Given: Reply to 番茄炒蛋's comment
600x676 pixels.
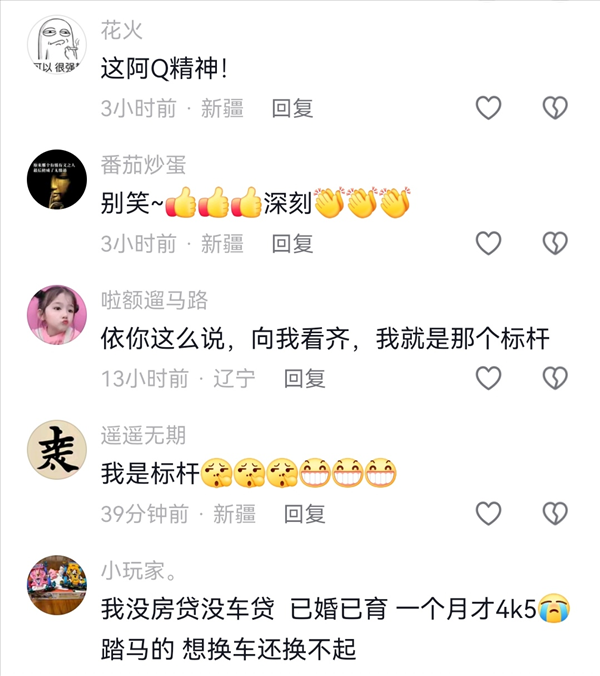Looking at the screenshot, I should 293,243.
